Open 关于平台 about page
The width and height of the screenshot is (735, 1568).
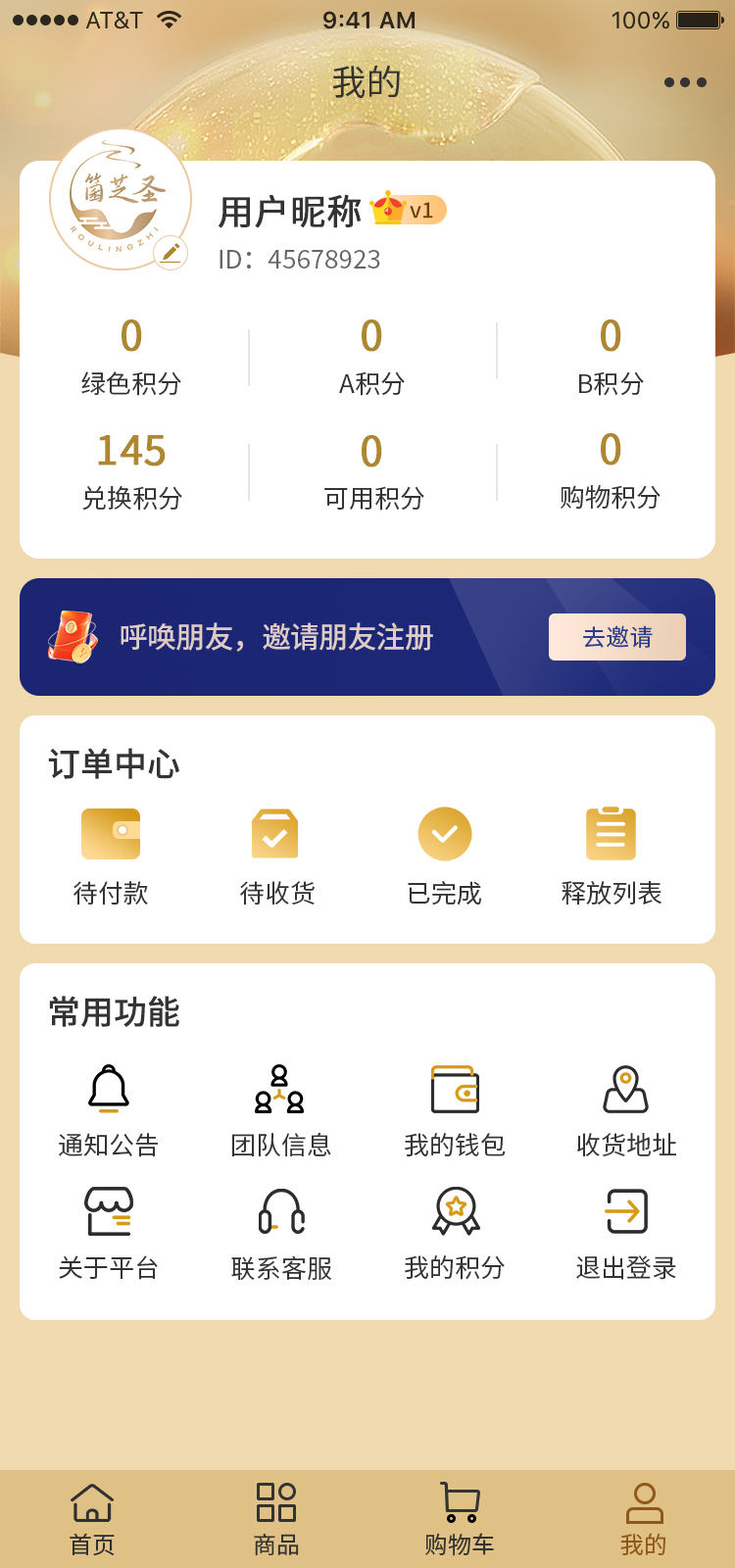(109, 1233)
